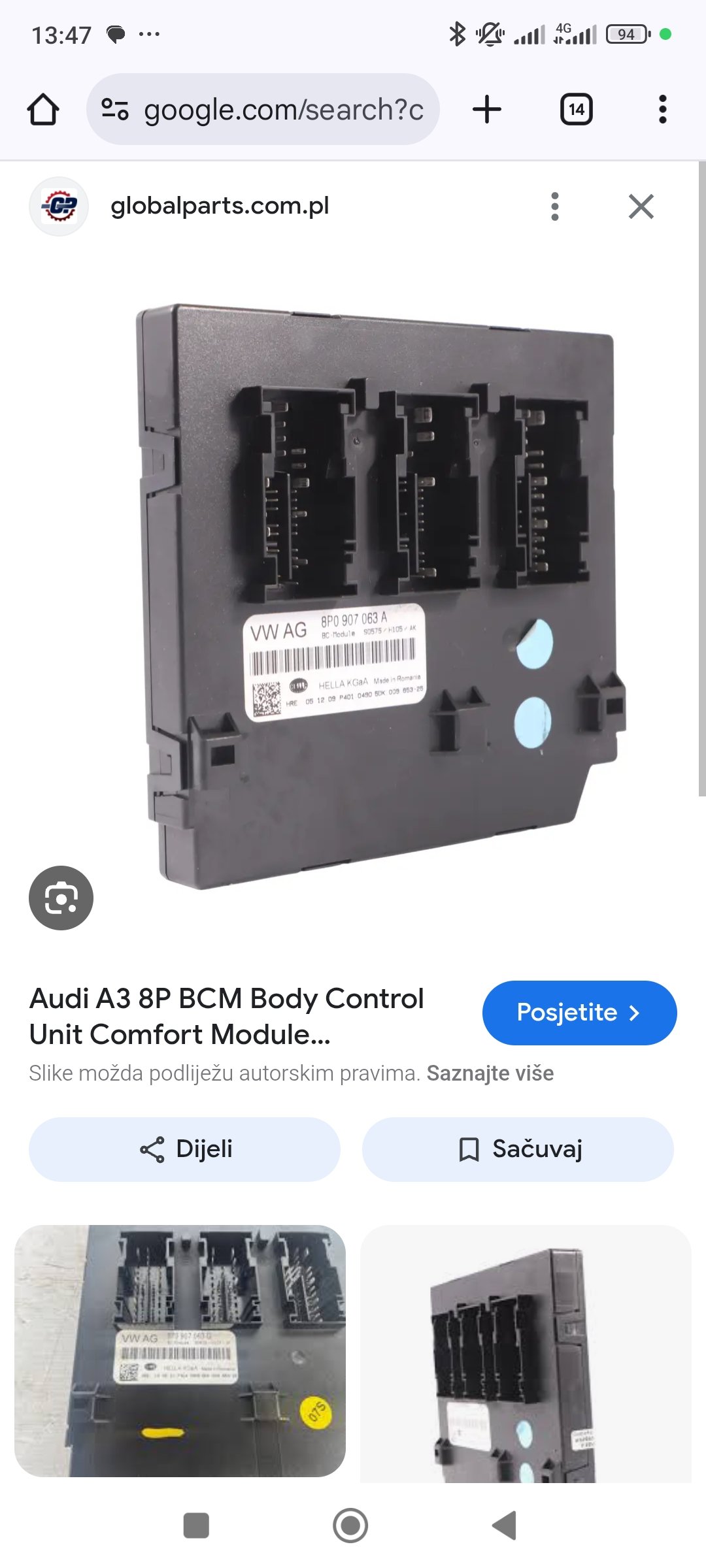Open the Audi A3 8P BCM title link

click(x=226, y=1016)
